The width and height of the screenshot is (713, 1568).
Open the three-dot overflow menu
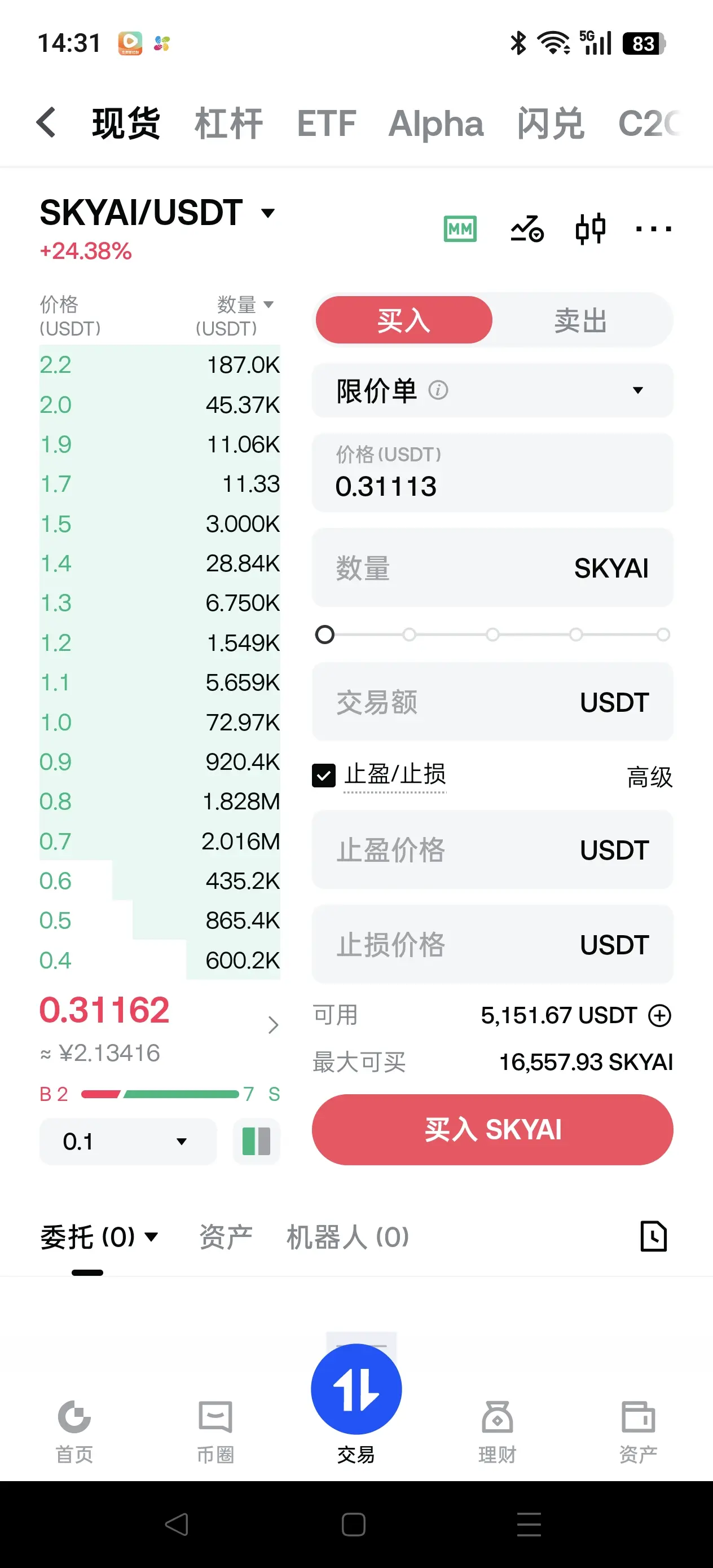point(653,229)
